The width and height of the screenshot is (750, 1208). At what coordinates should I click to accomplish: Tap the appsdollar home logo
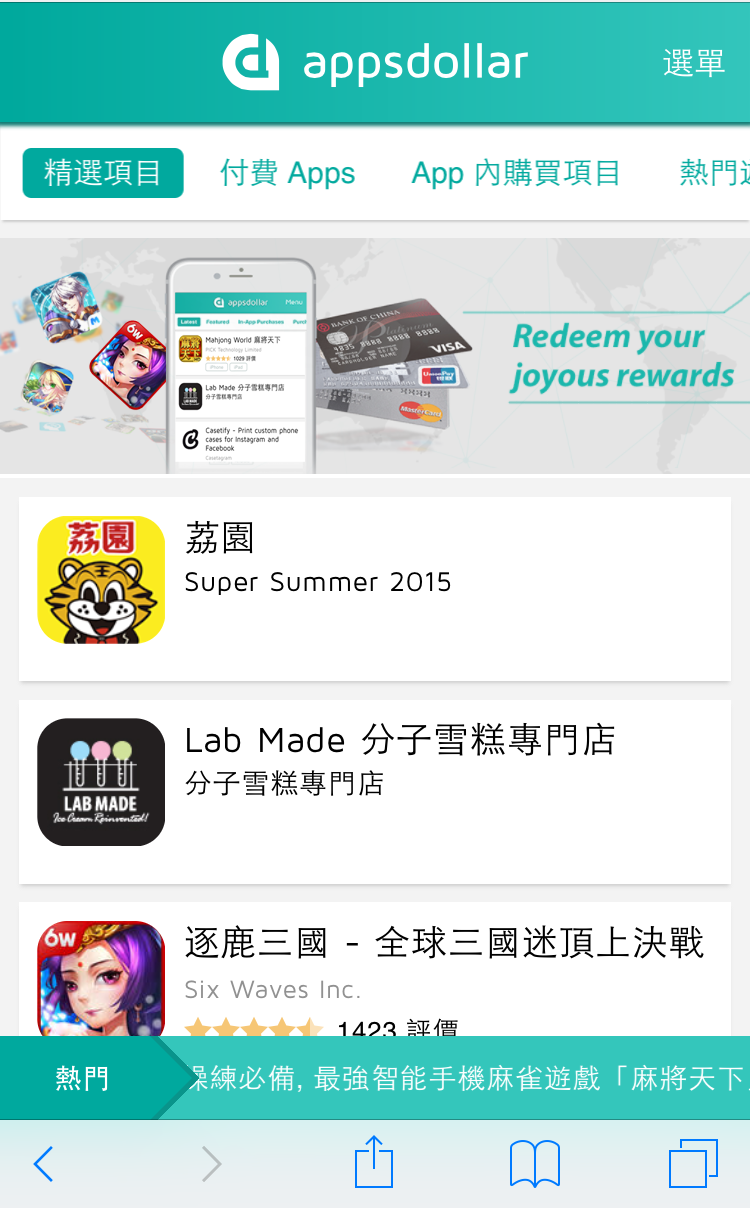tap(375, 63)
